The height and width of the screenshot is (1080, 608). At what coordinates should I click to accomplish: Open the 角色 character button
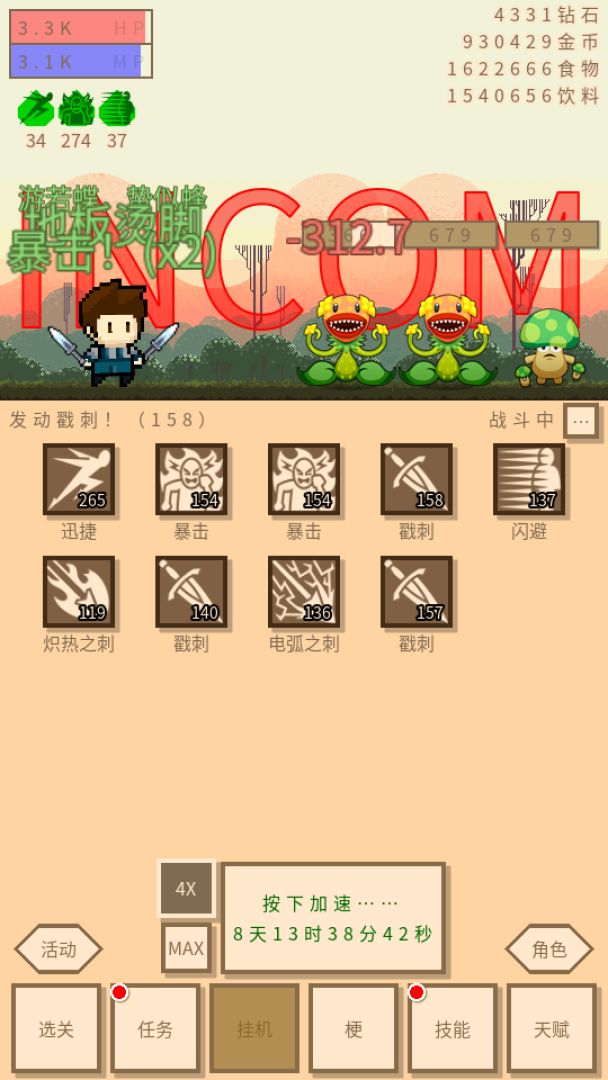click(549, 949)
